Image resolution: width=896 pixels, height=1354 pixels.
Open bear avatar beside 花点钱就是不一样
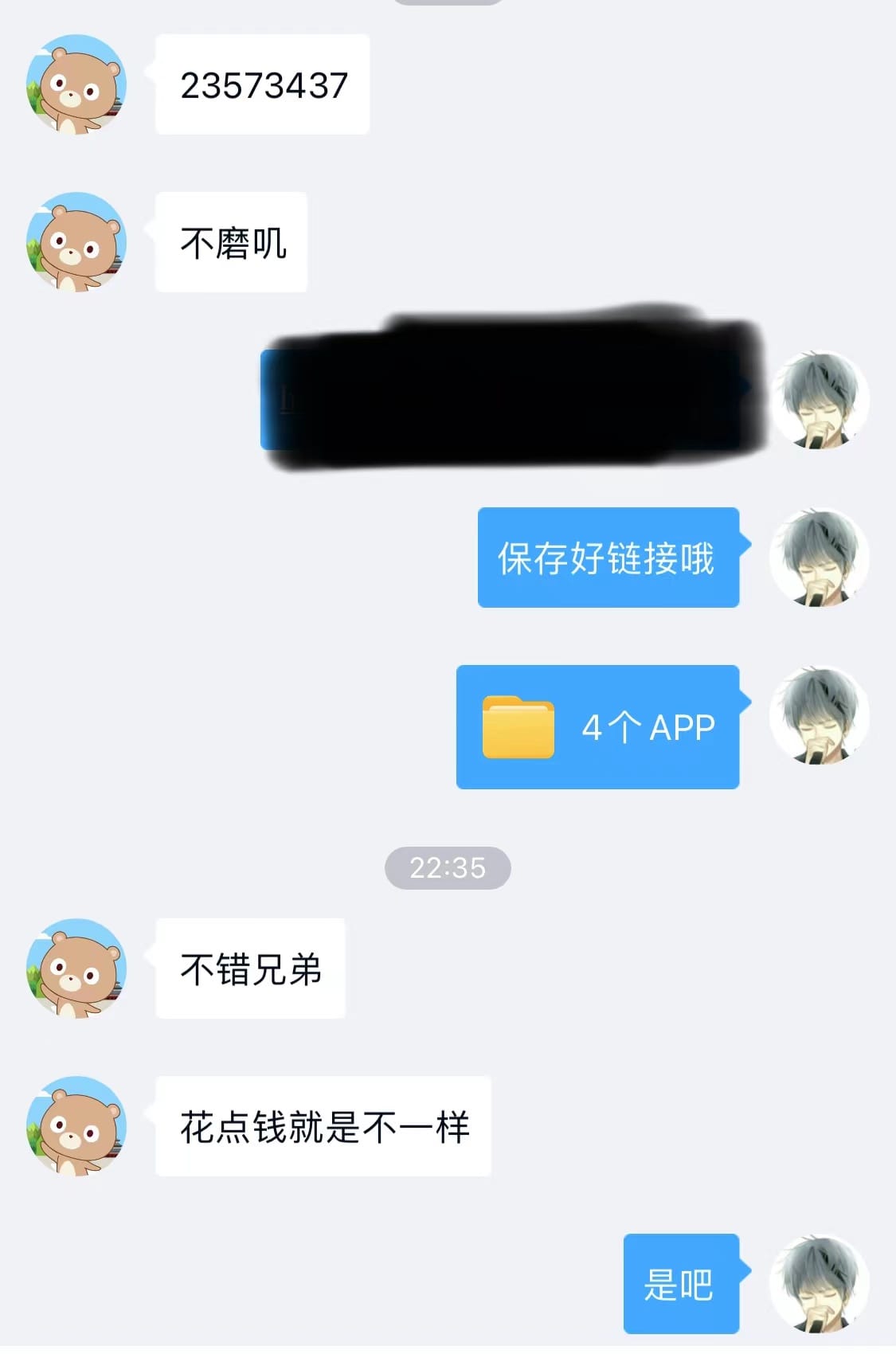pyautogui.click(x=76, y=1126)
